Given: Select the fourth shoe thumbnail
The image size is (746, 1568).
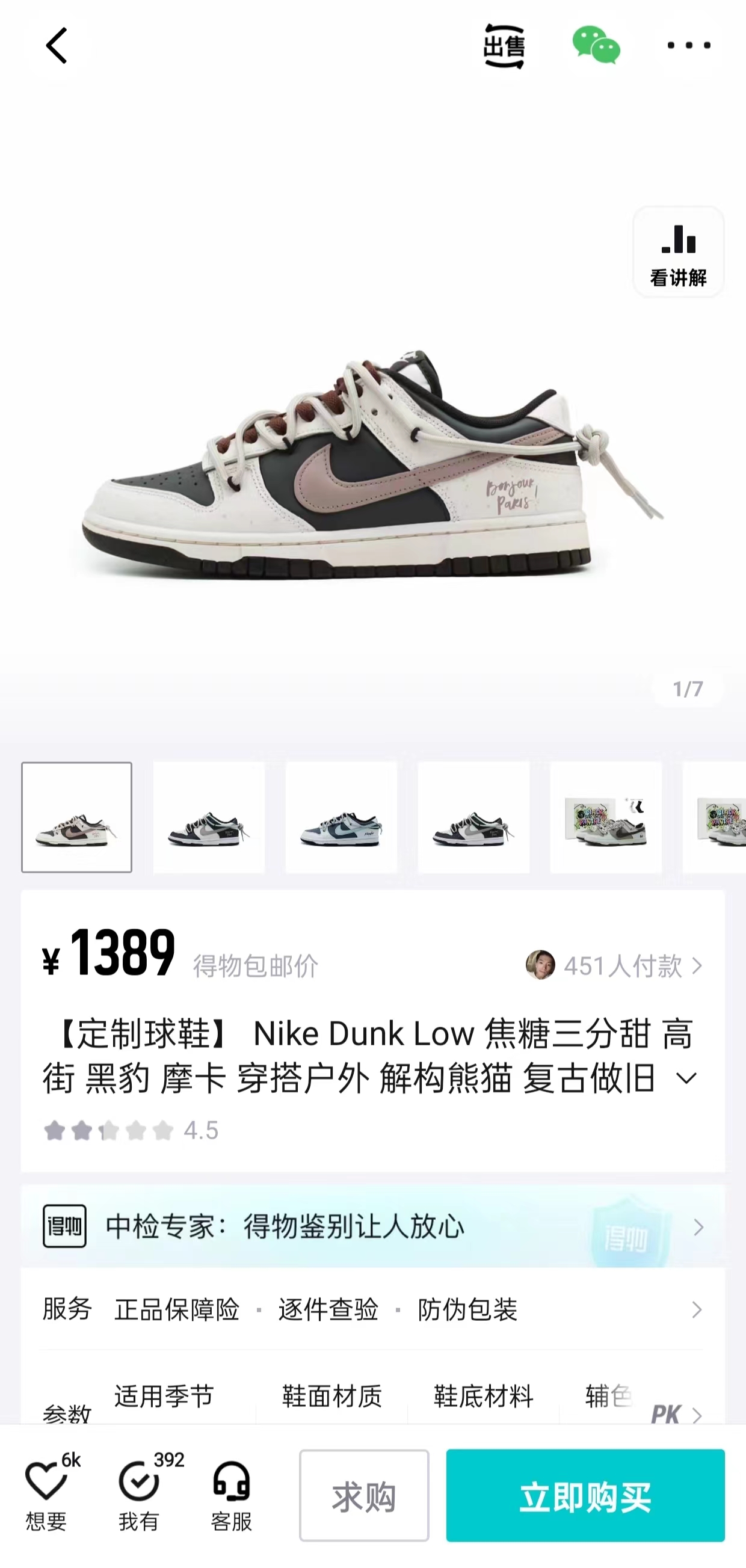Looking at the screenshot, I should coord(474,817).
